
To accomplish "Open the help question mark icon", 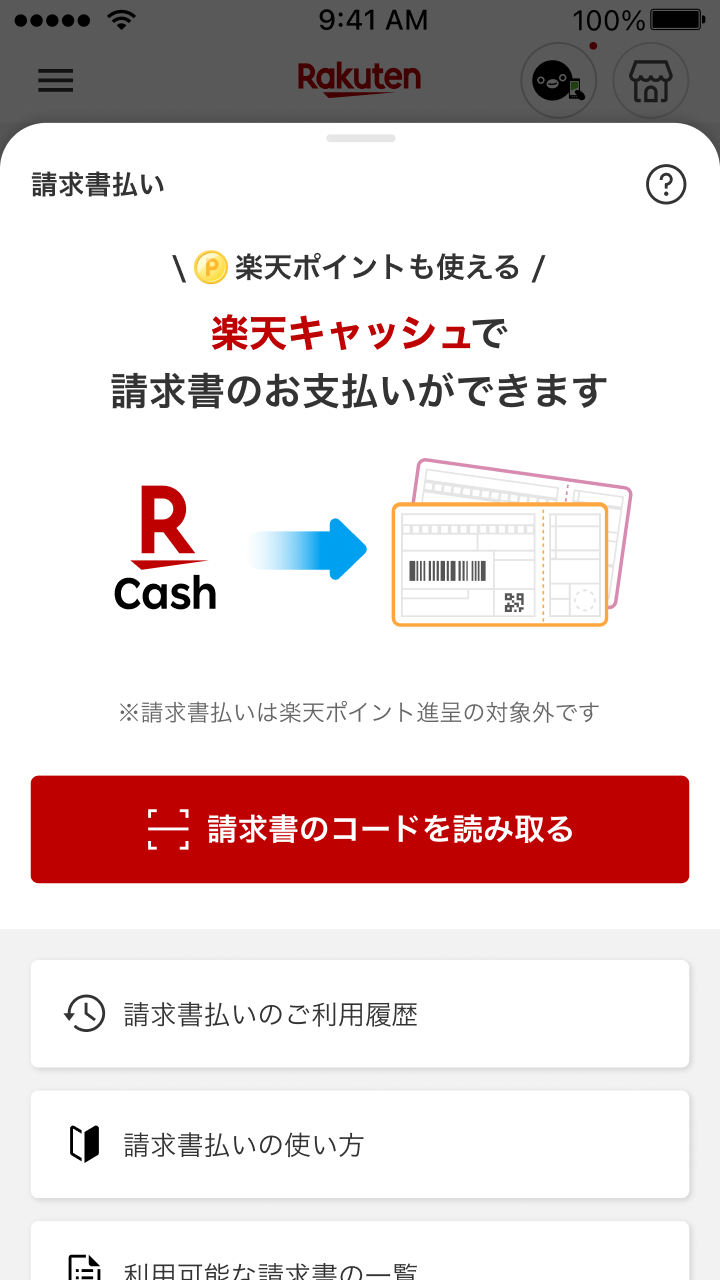I will (x=666, y=185).
